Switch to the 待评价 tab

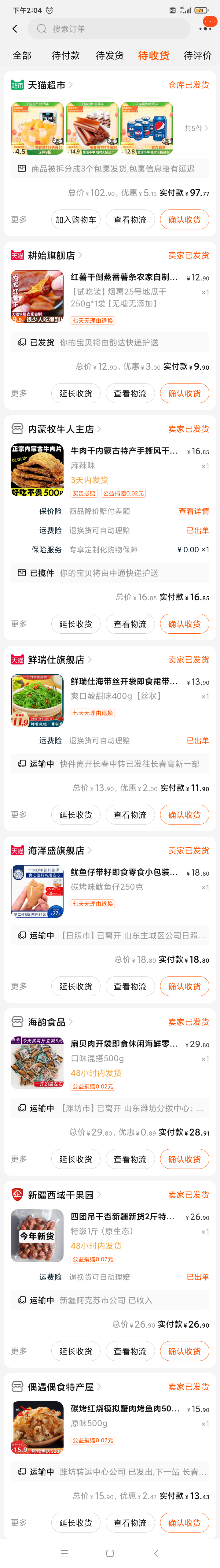point(197,55)
